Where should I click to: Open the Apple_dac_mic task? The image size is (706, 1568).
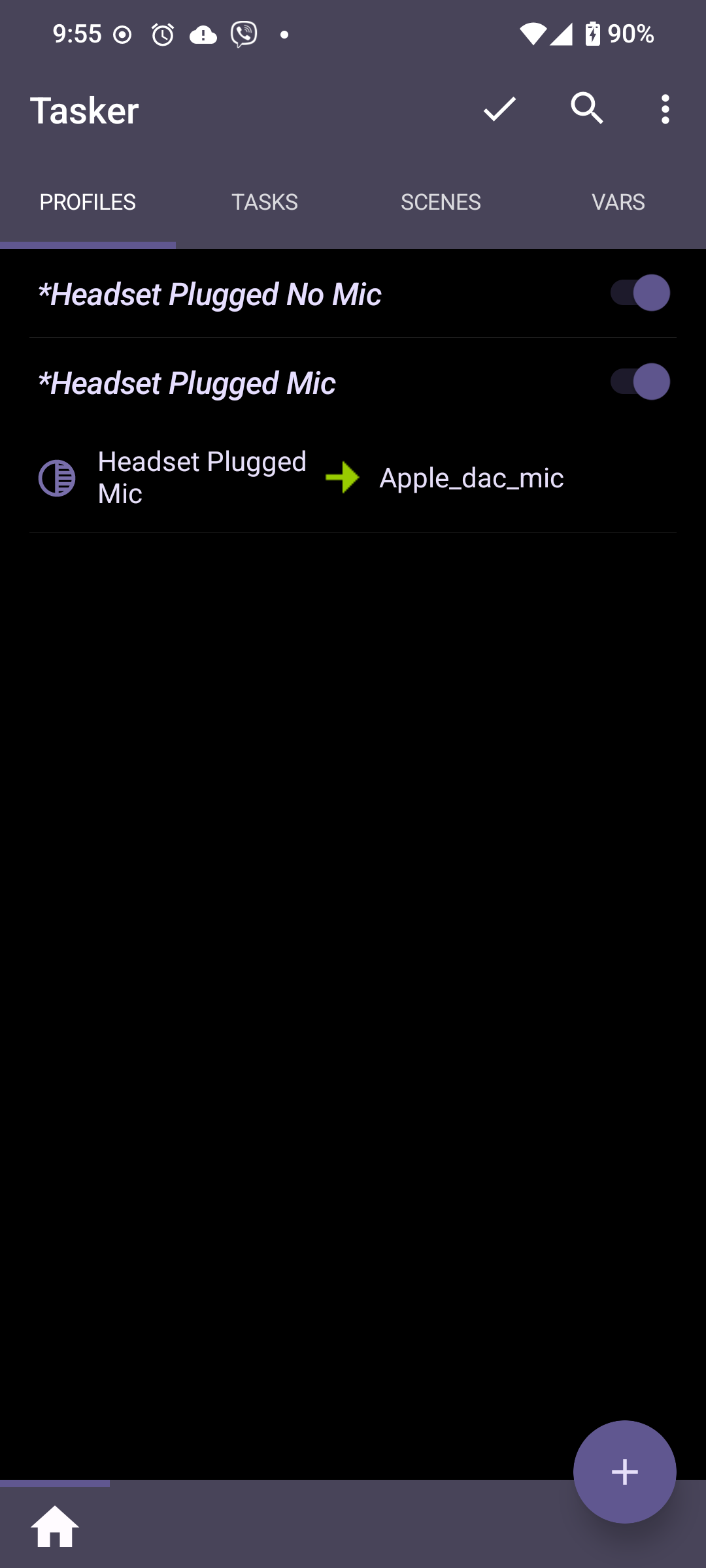click(471, 479)
